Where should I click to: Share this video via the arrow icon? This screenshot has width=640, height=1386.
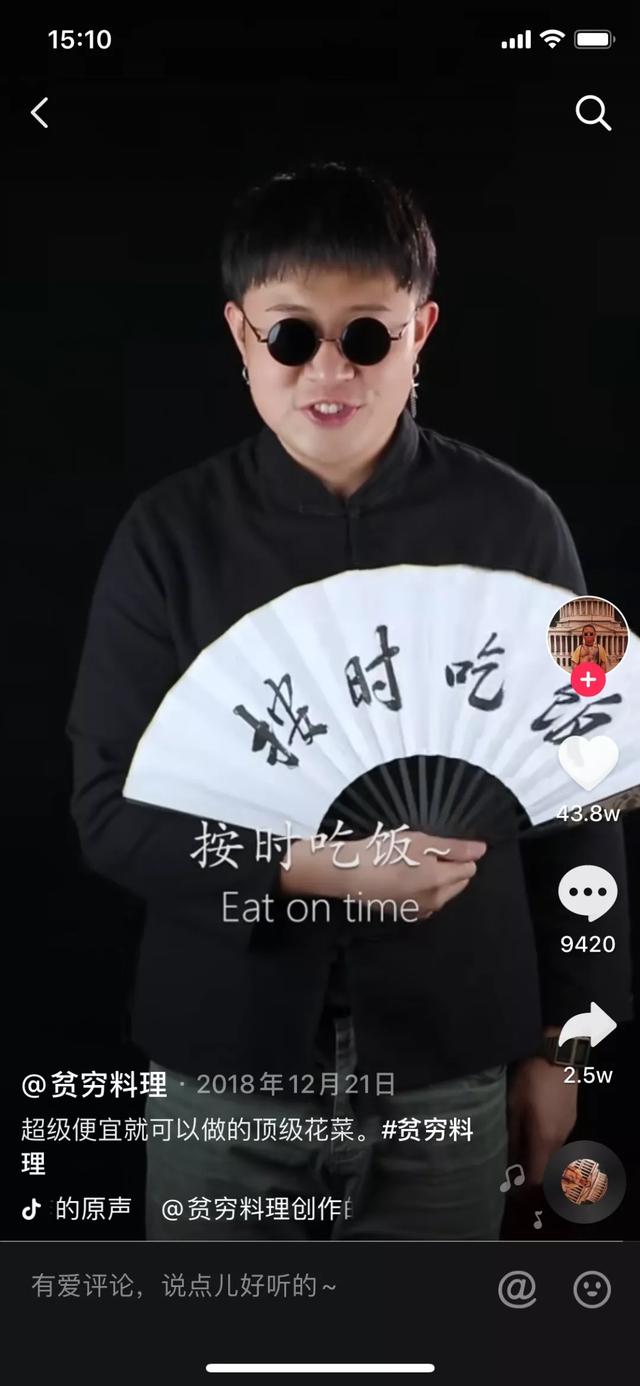coord(588,1028)
